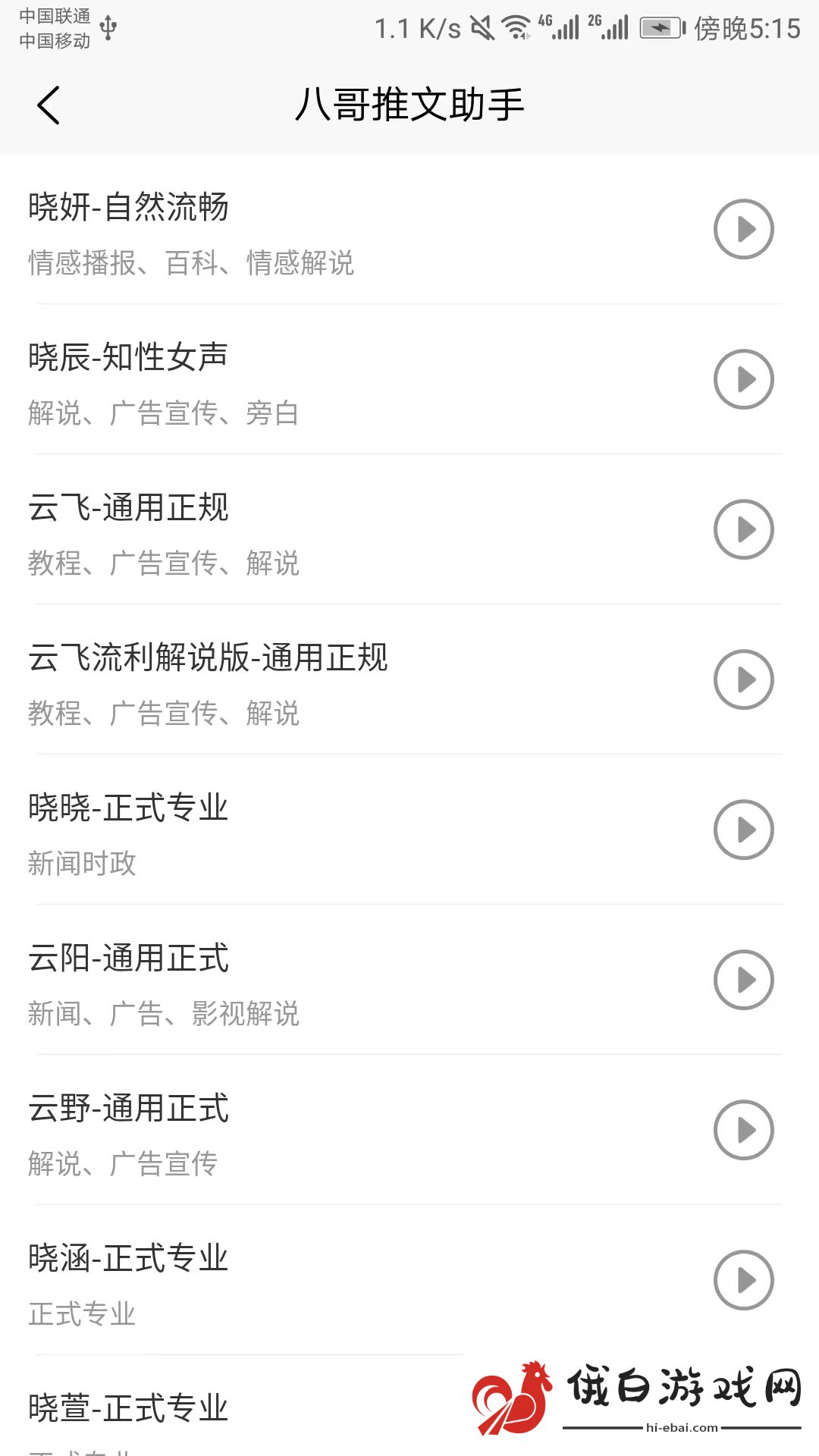
Task: Select the 云飞-通用正规 row
Action: point(409,529)
